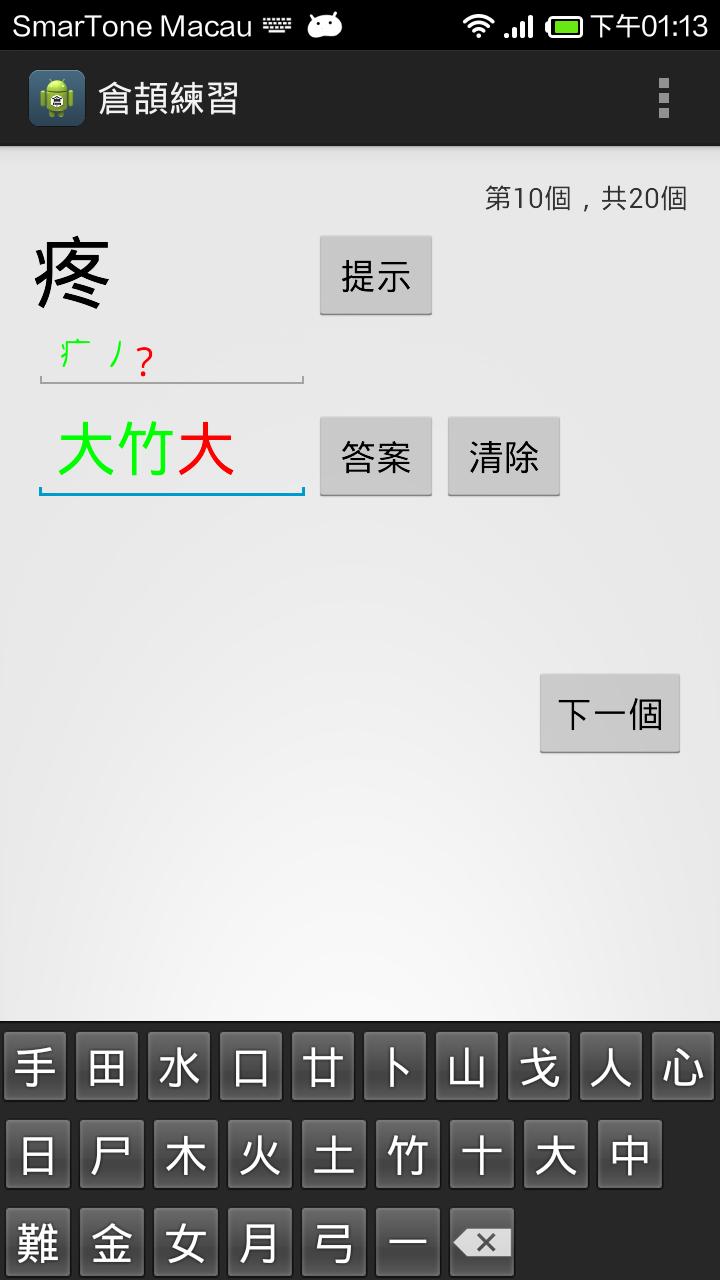
Task: Type the 竹 key on the keyboard
Action: point(408,1155)
